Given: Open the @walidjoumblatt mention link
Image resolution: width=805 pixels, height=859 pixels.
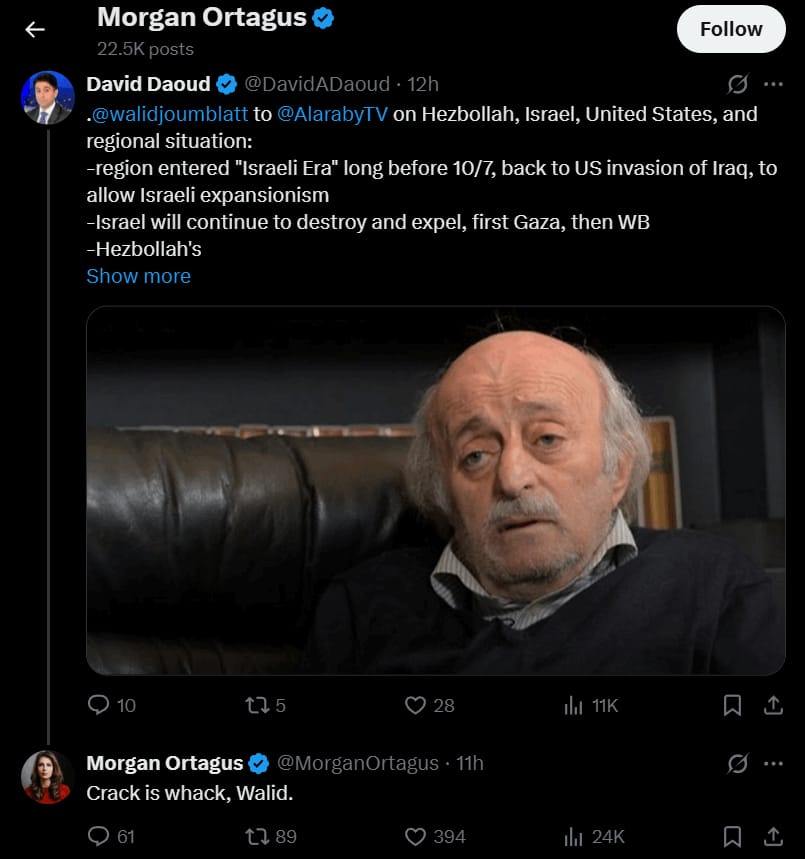Looking at the screenshot, I should 170,114.
